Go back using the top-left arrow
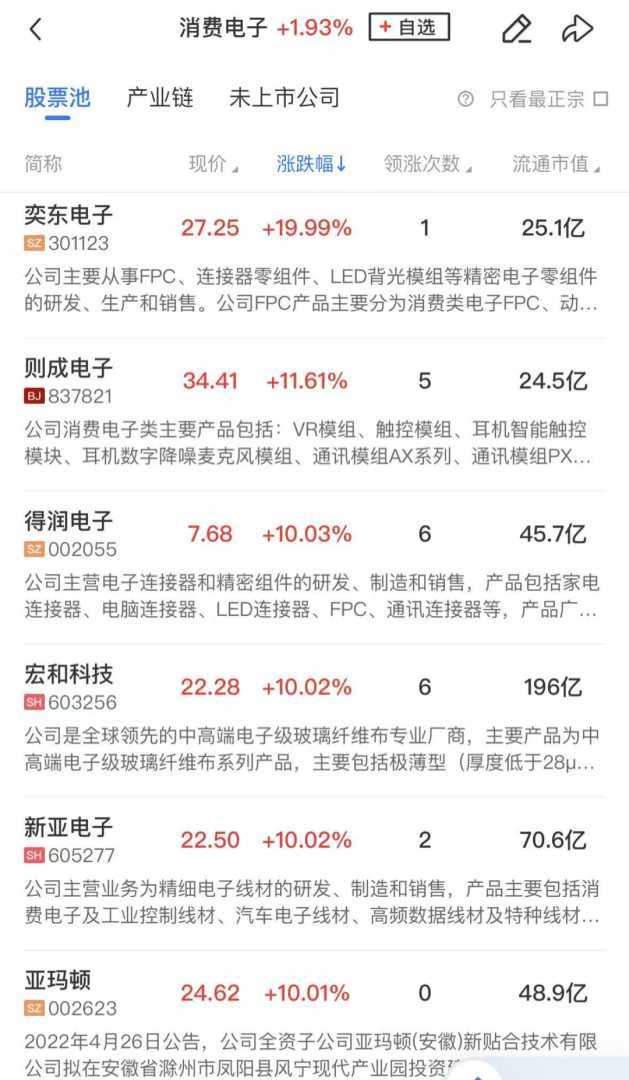Screen dimensions: 629x1080 click(36, 29)
